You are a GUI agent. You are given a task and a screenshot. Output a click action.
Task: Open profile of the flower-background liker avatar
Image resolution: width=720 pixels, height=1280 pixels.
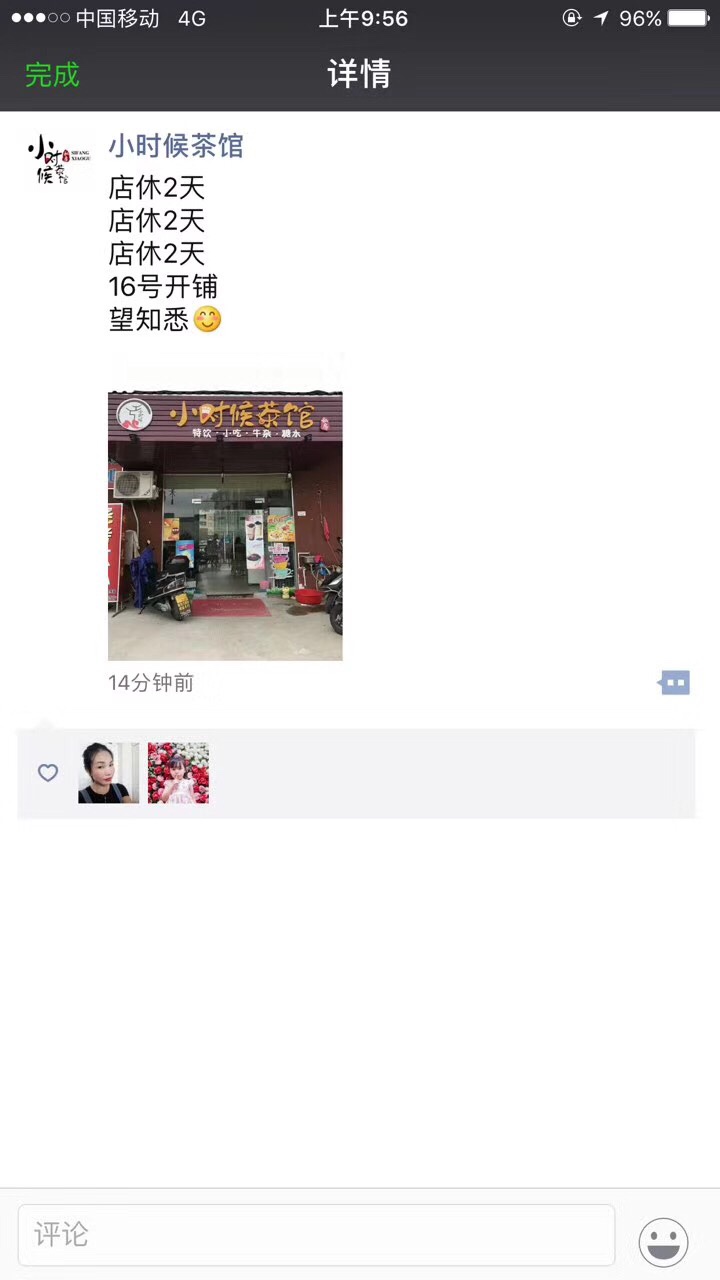point(178,773)
